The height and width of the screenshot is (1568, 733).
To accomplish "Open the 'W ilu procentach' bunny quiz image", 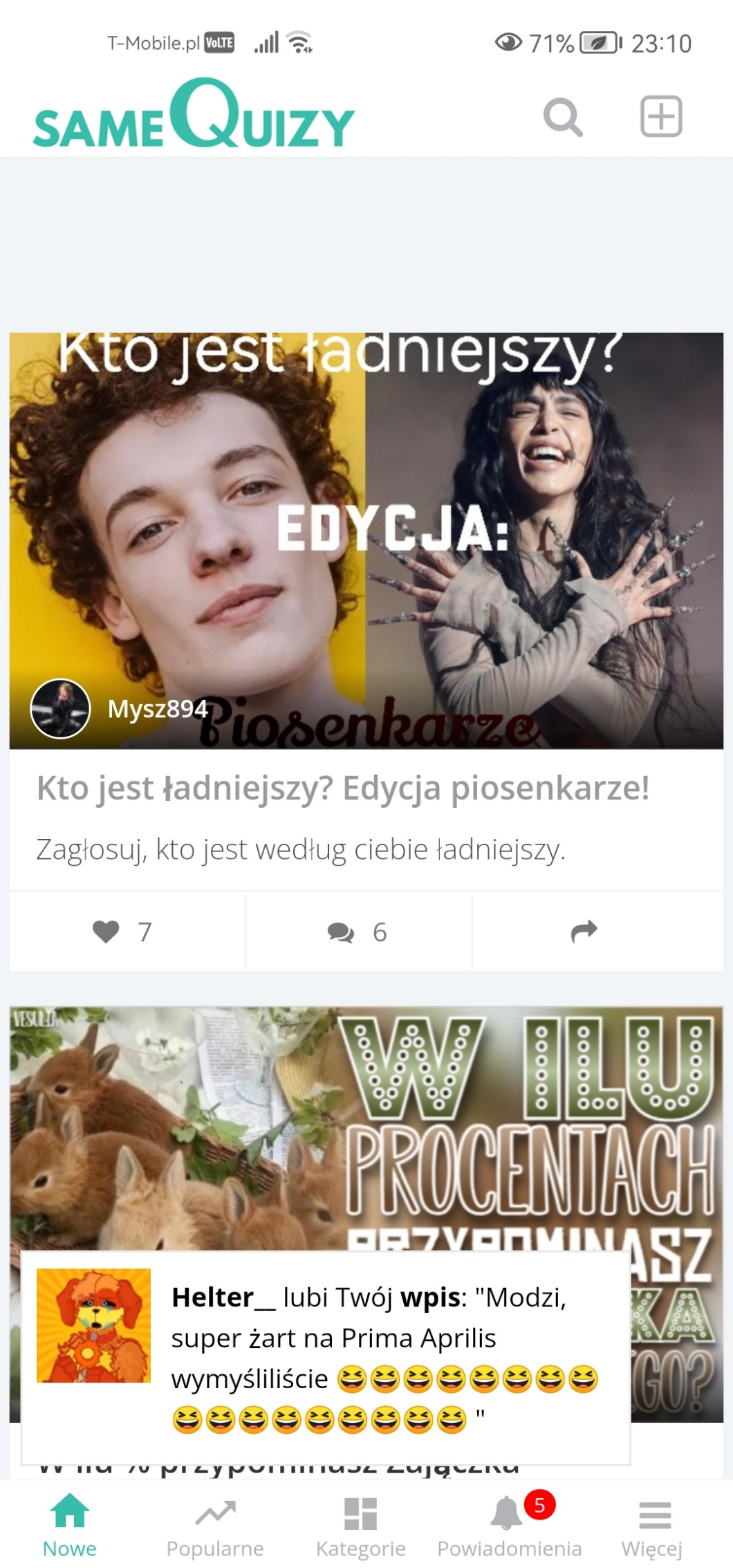I will pos(366,1120).
